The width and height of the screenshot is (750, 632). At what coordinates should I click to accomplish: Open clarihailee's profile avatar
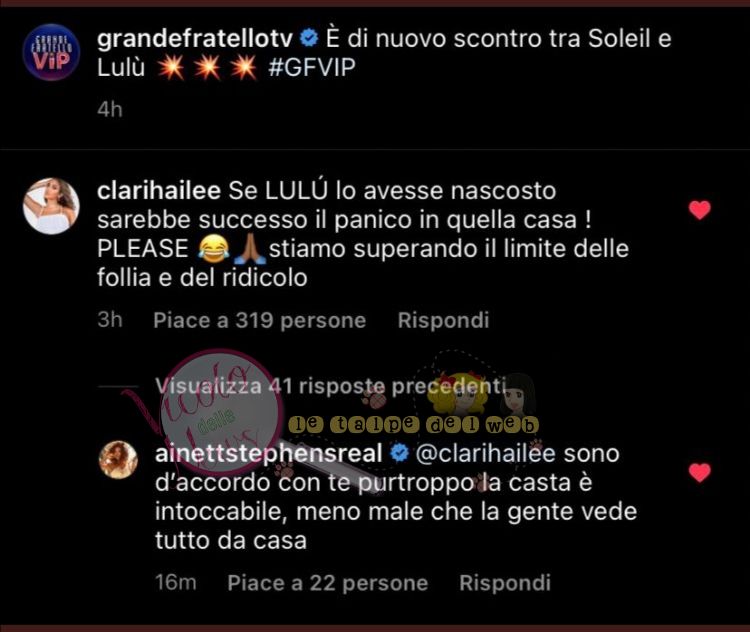51,205
